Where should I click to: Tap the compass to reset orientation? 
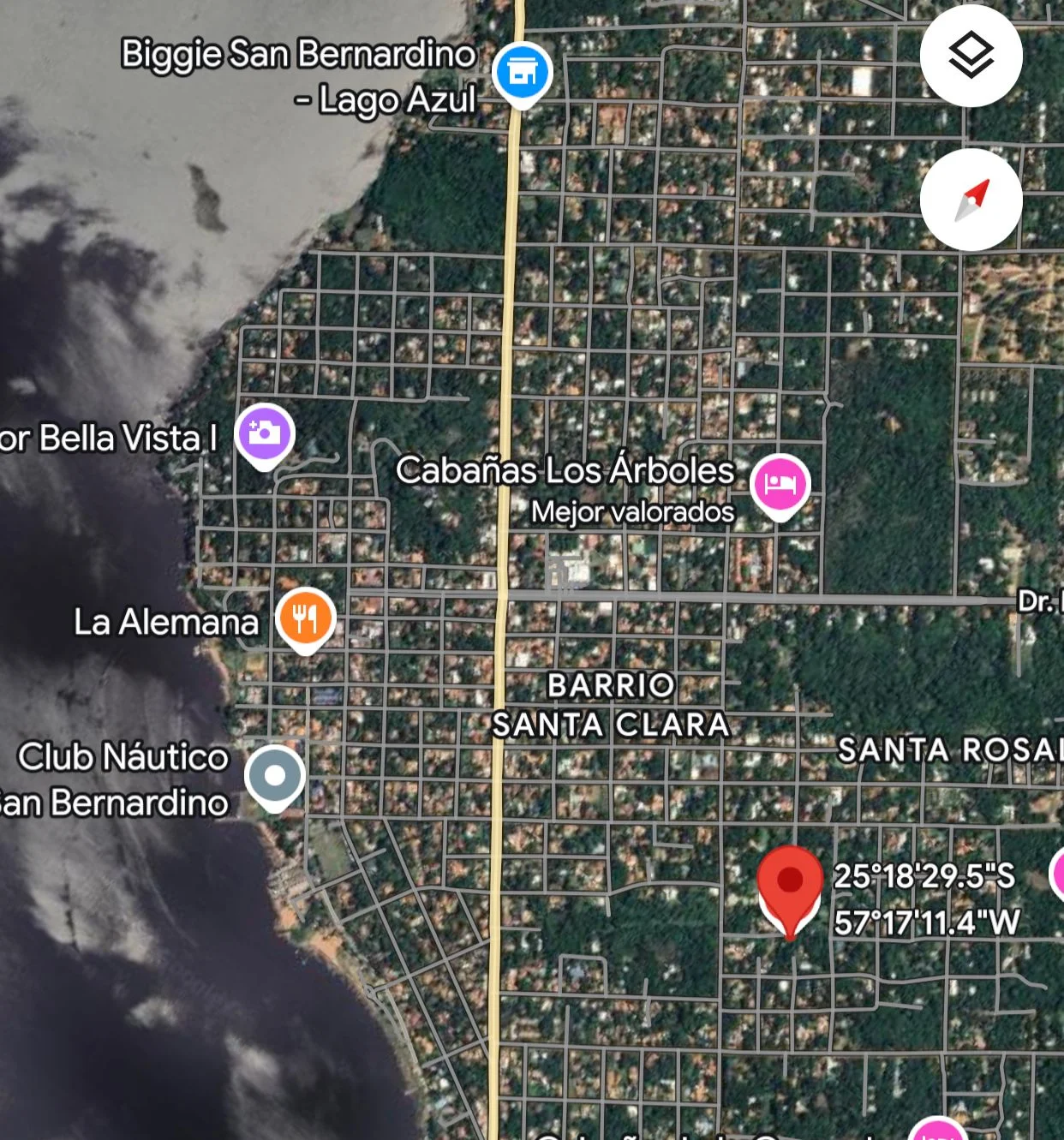pyautogui.click(x=971, y=200)
